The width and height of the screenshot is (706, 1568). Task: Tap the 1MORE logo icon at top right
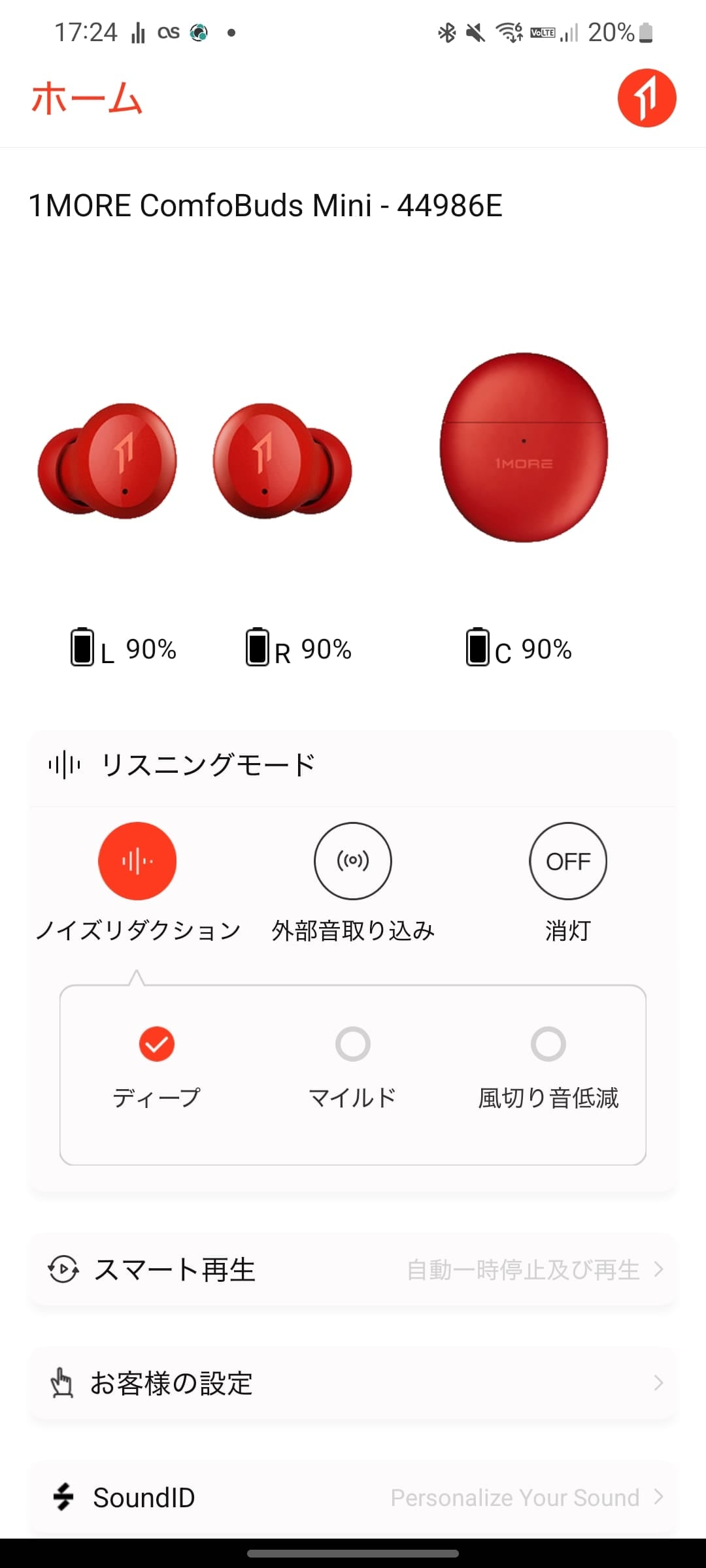[647, 98]
